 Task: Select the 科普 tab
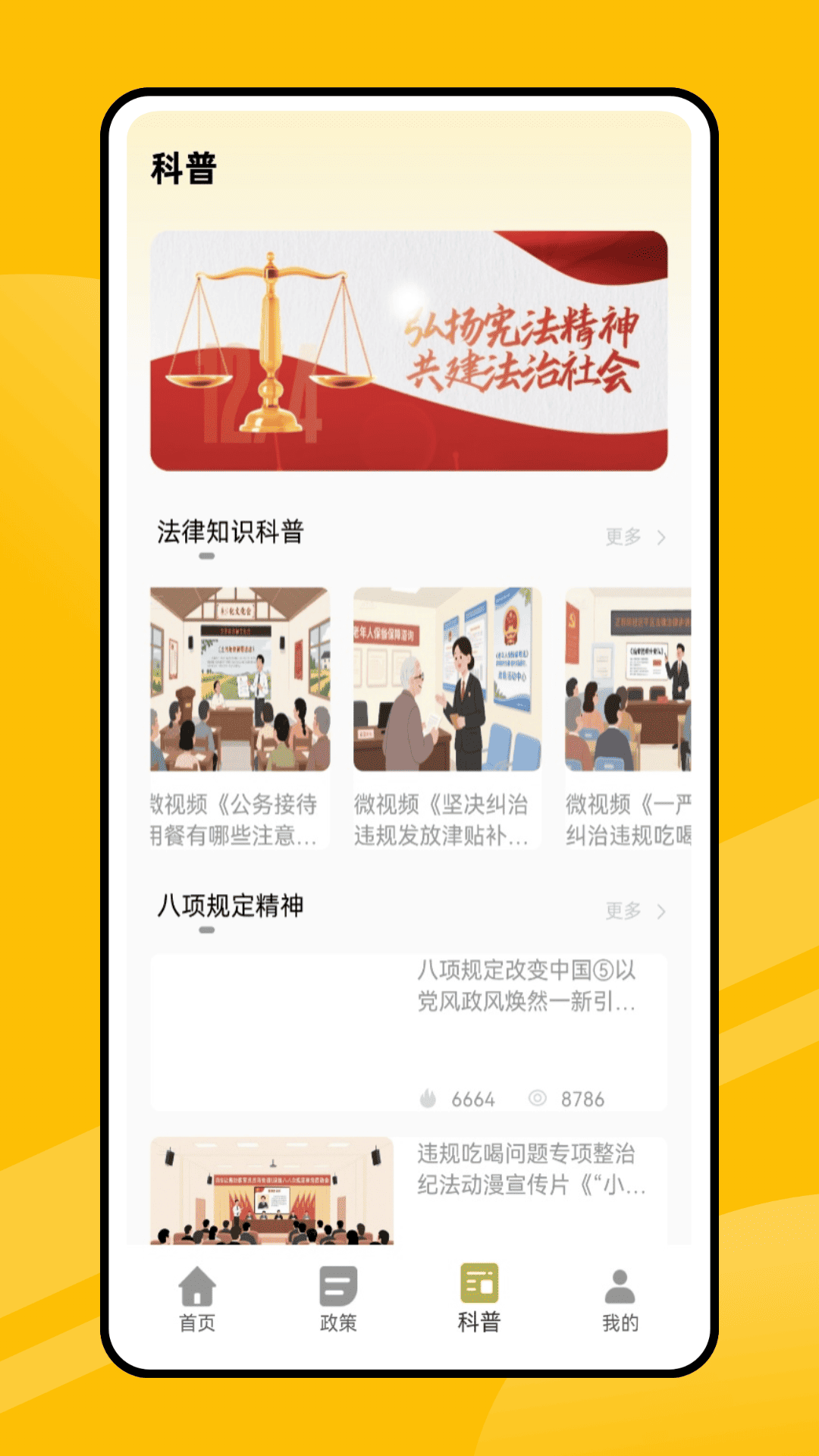479,1300
